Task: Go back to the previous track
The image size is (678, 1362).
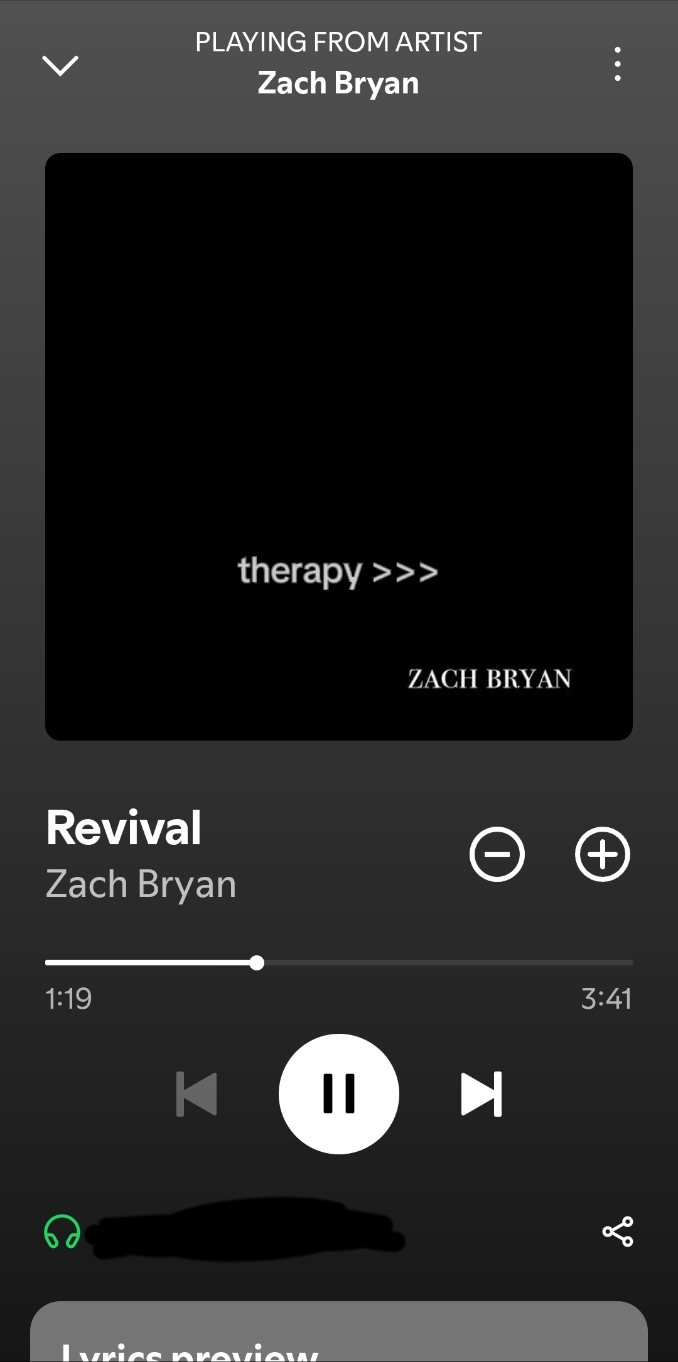Action: (x=197, y=1093)
